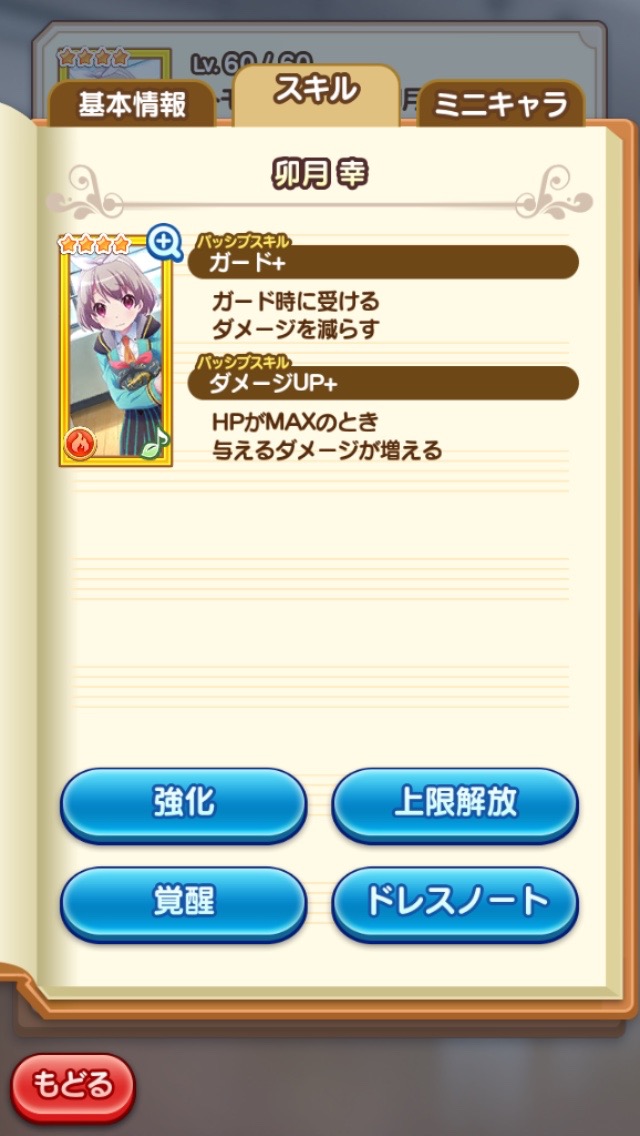Tap the 強化 button

pyautogui.click(x=183, y=803)
